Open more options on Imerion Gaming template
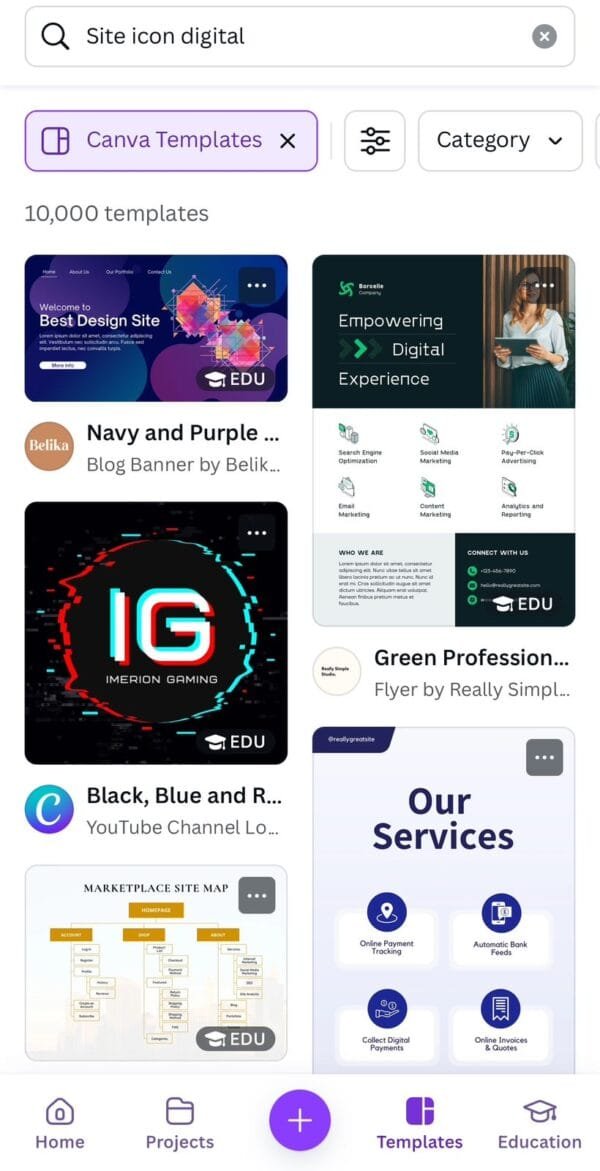This screenshot has height=1171, width=600. click(x=257, y=533)
